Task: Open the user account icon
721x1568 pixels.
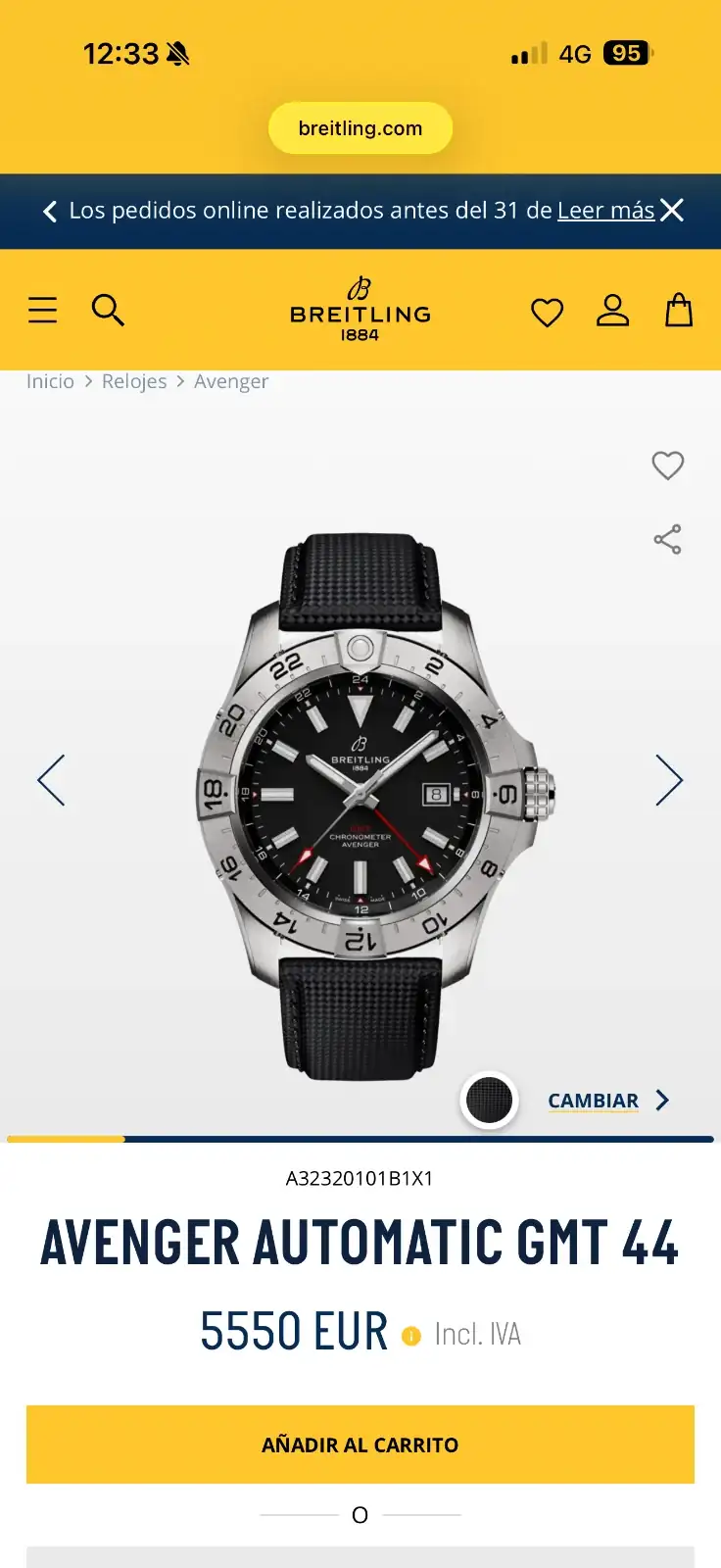Action: pos(613,311)
